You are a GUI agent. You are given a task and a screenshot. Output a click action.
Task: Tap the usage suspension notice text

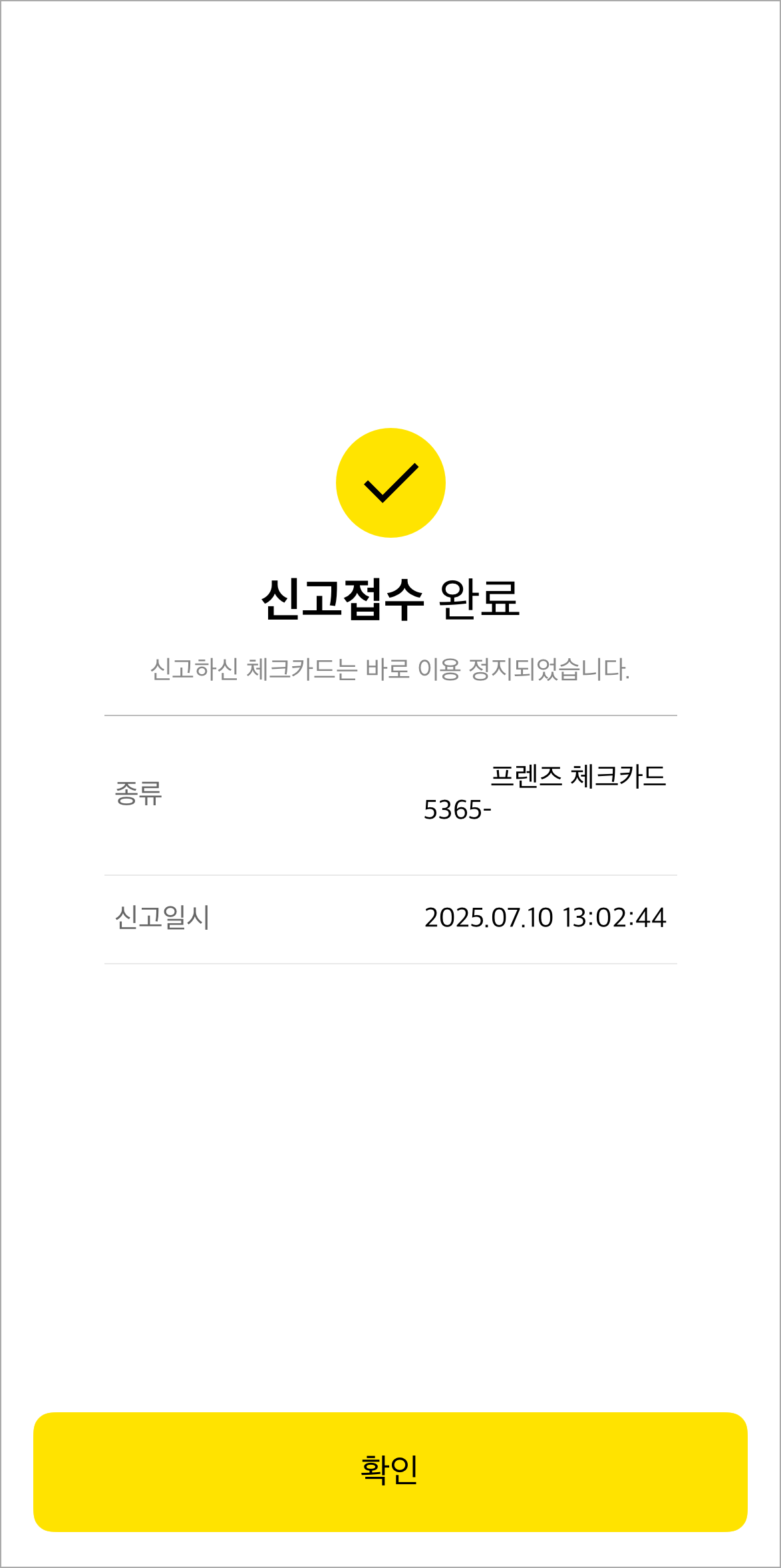coord(390,669)
